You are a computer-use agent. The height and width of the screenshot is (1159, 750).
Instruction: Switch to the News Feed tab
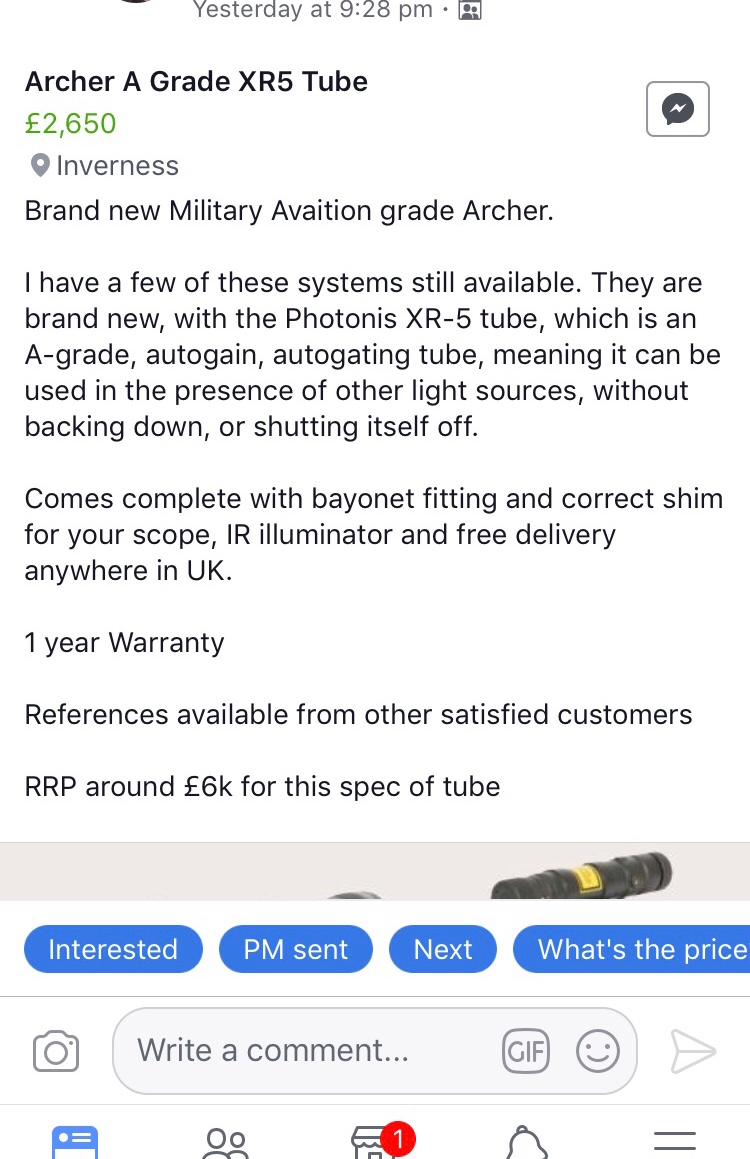click(x=75, y=1142)
